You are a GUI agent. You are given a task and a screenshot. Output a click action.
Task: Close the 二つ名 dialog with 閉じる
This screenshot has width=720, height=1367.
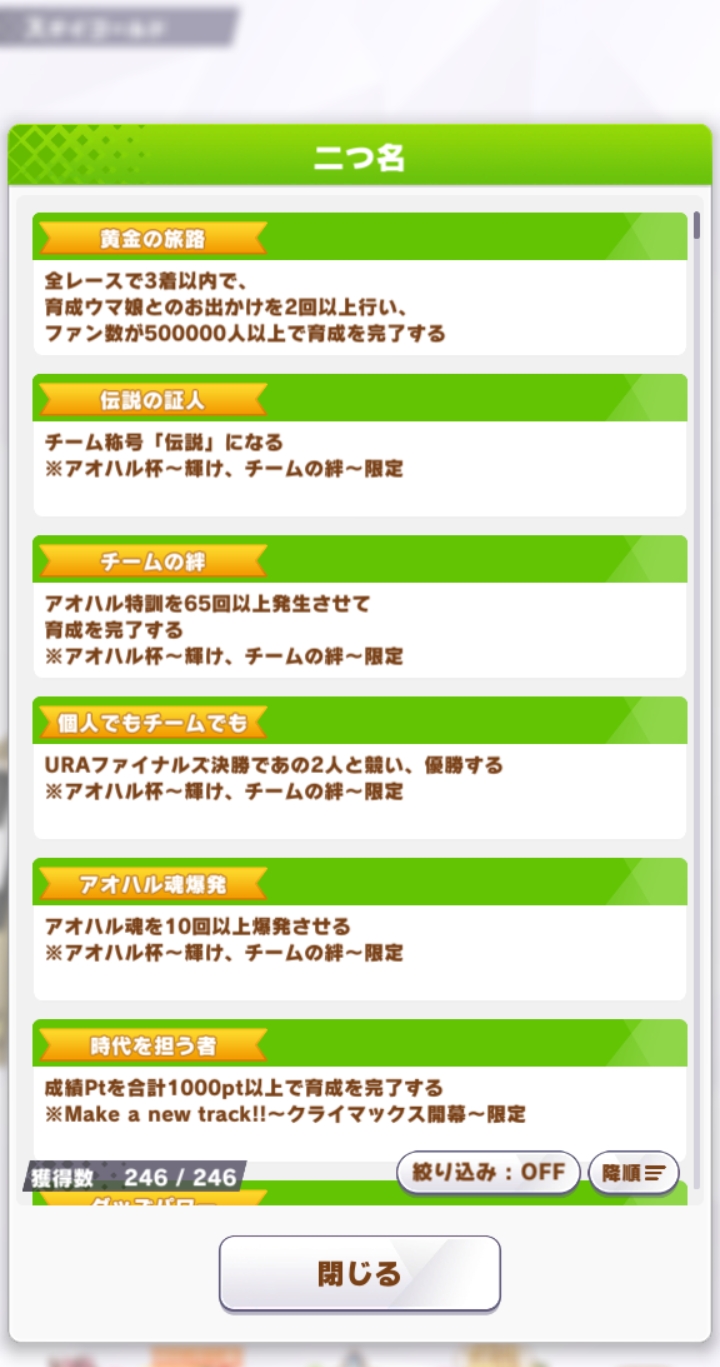(x=359, y=1273)
